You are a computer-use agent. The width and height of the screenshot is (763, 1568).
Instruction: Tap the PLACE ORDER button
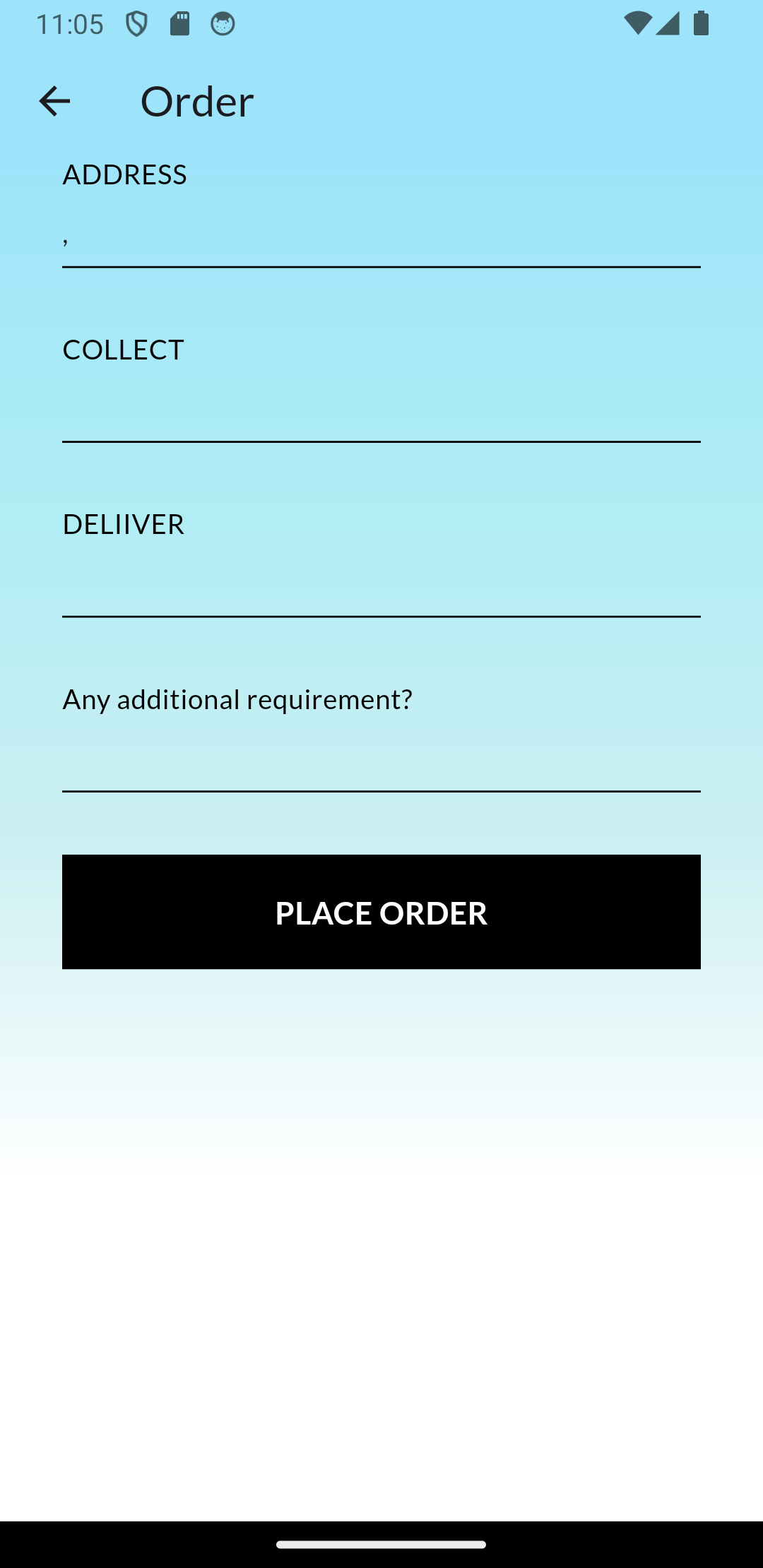[381, 912]
